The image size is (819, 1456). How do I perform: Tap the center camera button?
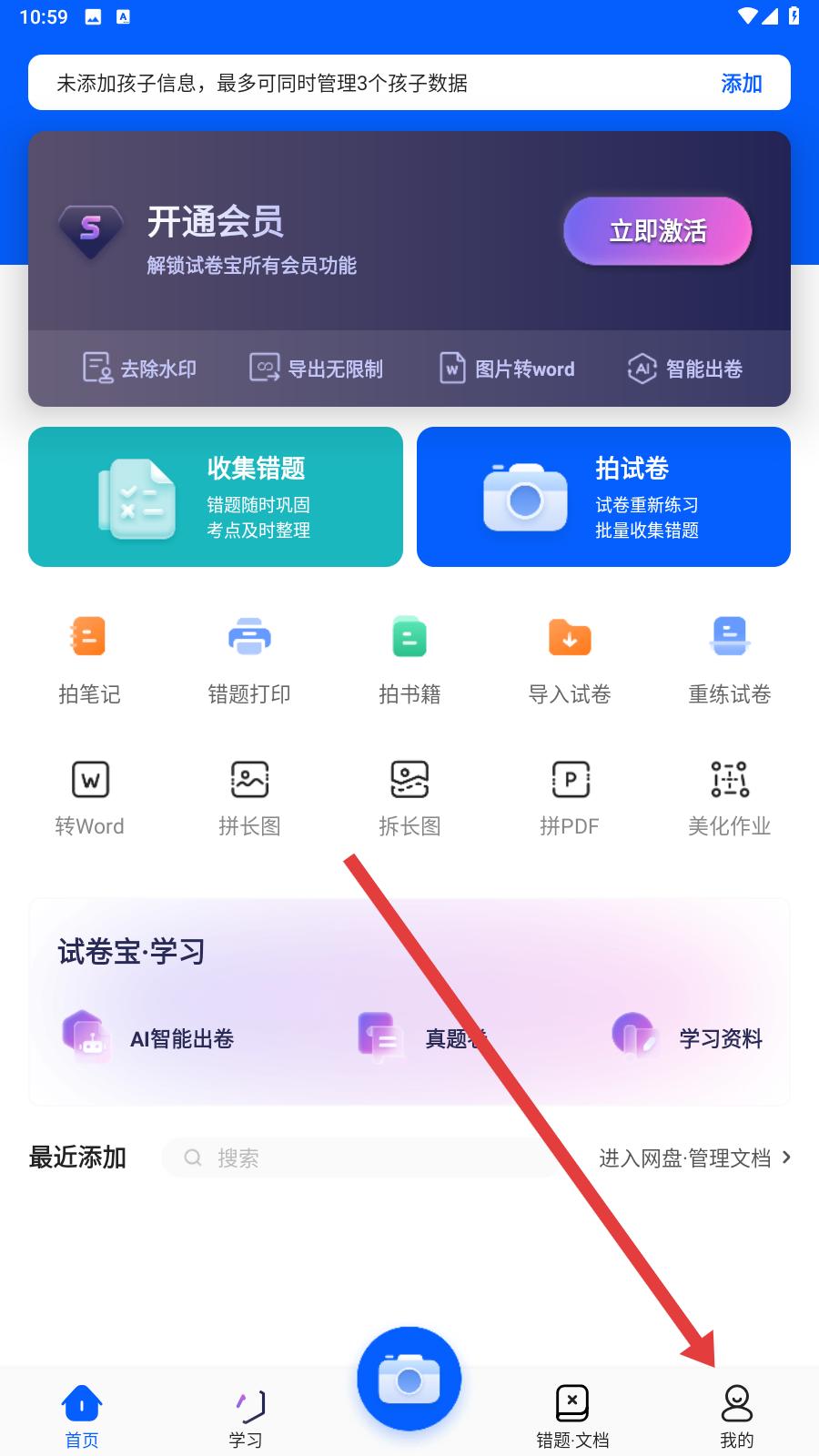[409, 1379]
